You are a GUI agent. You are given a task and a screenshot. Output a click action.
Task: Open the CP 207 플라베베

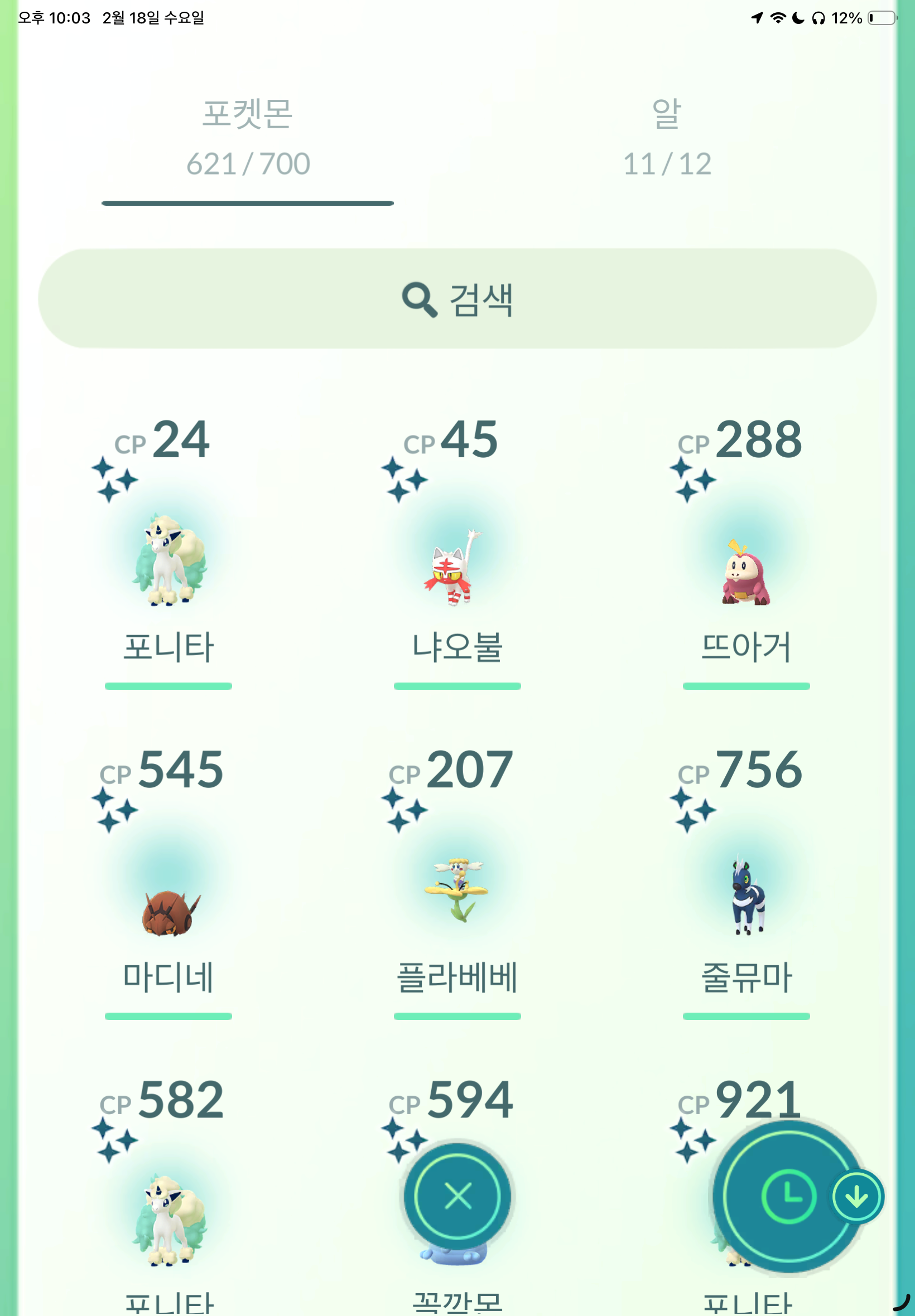click(457, 891)
